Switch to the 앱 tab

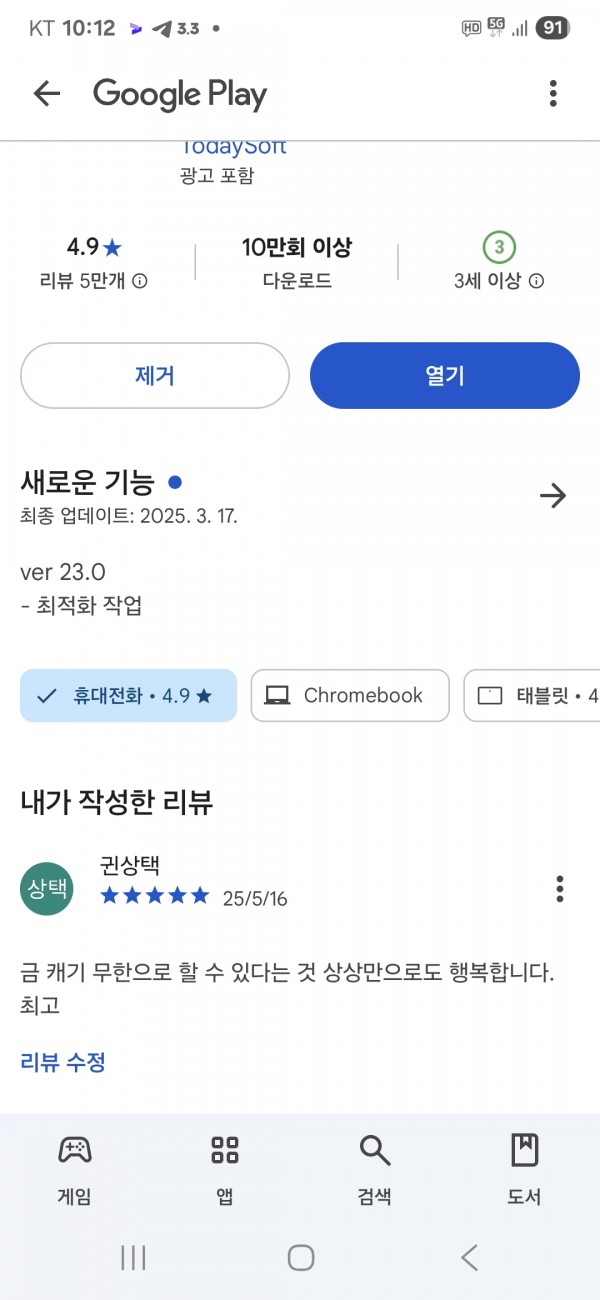(225, 1169)
